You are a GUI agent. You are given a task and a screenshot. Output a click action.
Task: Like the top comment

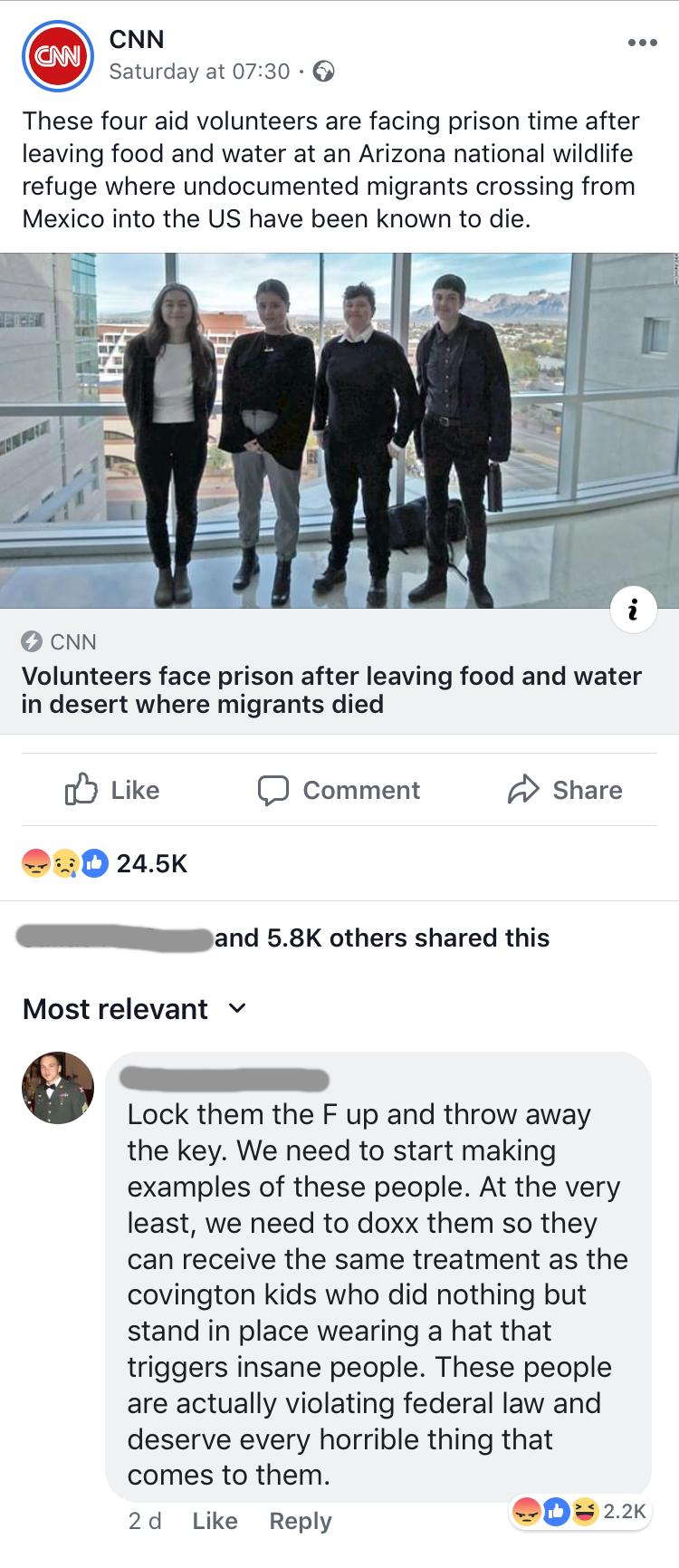[215, 1521]
